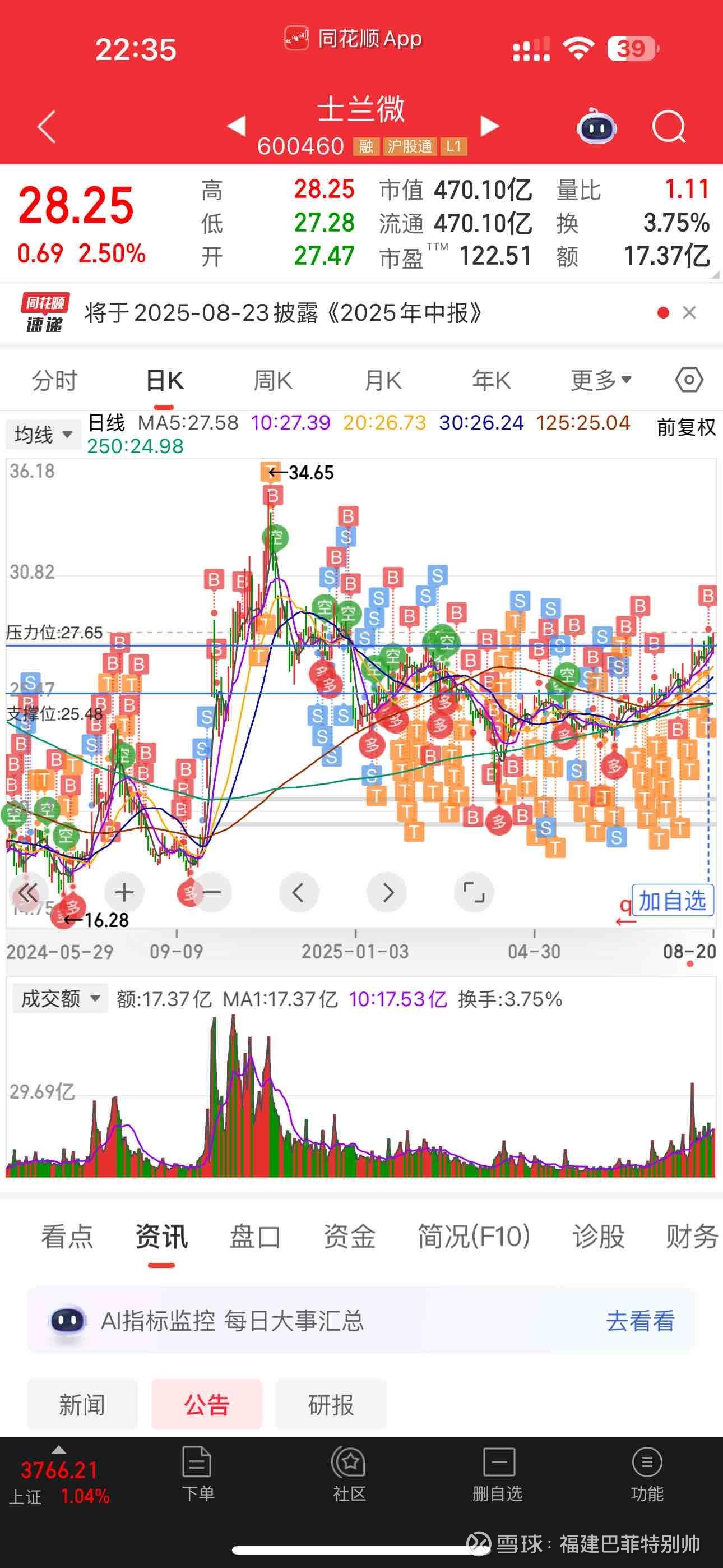
Task: Tap 去看看 on AI指标监控 card
Action: [x=640, y=1321]
